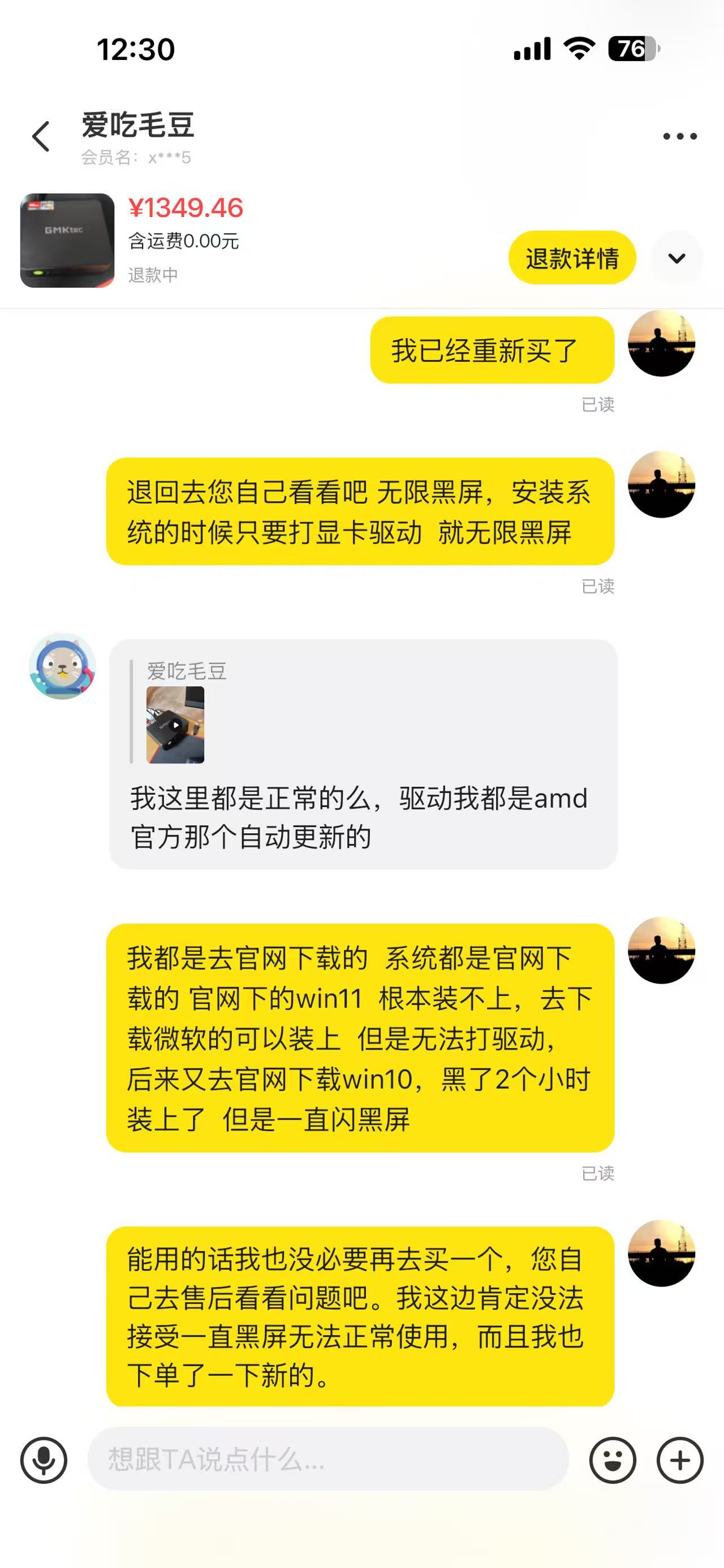724x1568 pixels.
Task: Focus the 想跟TA说点什么 message field
Action: click(327, 1459)
